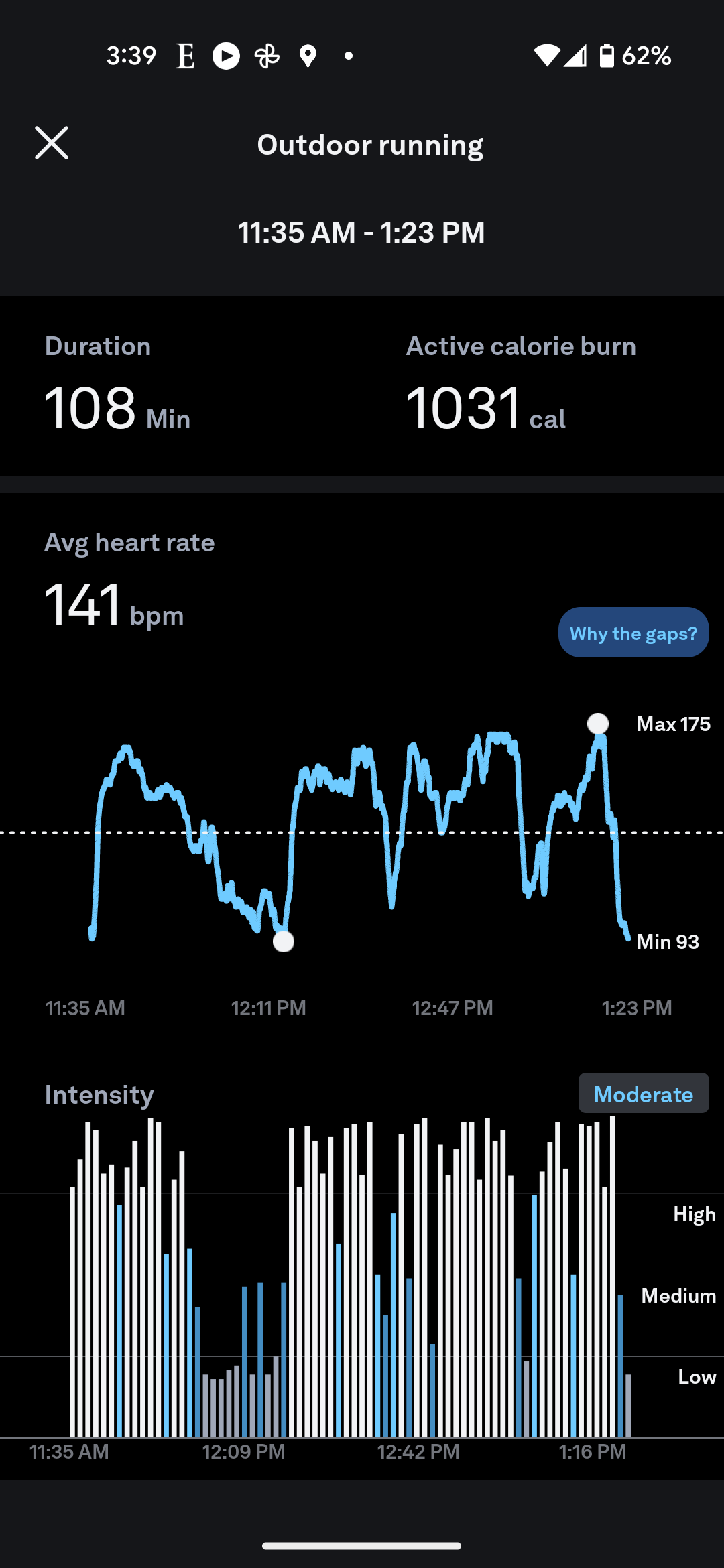This screenshot has width=724, height=1568.
Task: Tap the "Why the gaps?" button
Action: [633, 633]
